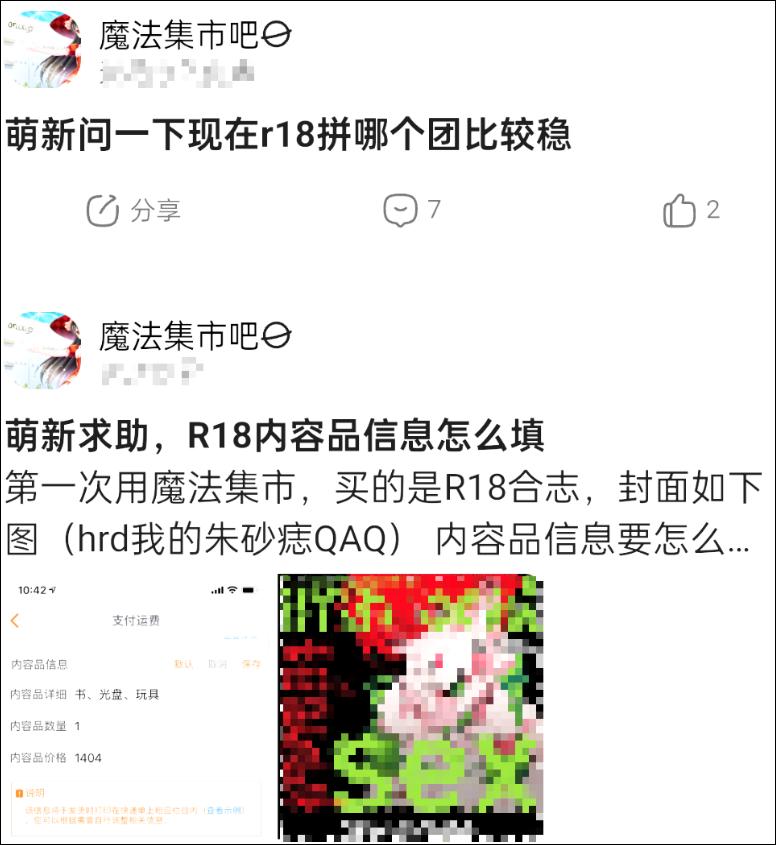Open the post 萌新求助，R18内容品信息怎么填
The height and width of the screenshot is (845, 776).
click(x=275, y=436)
